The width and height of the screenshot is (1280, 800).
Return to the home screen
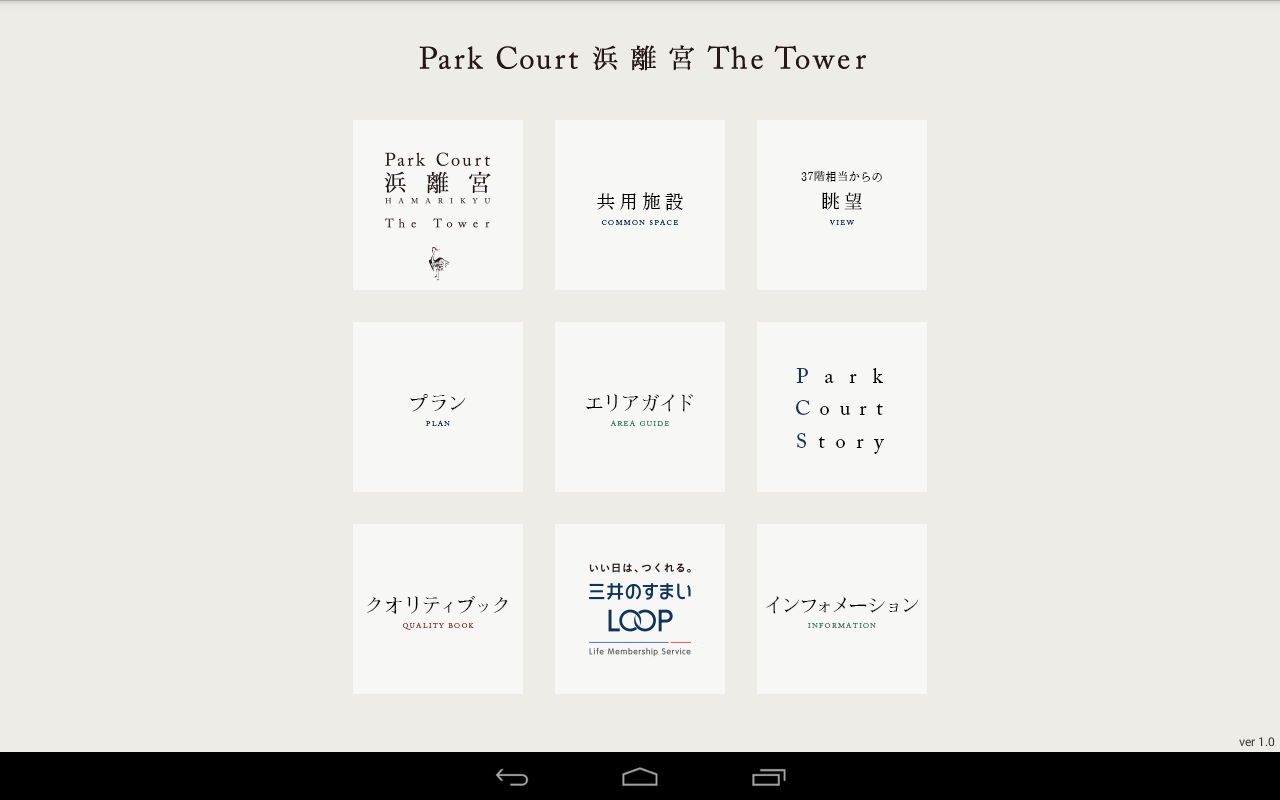pos(640,777)
